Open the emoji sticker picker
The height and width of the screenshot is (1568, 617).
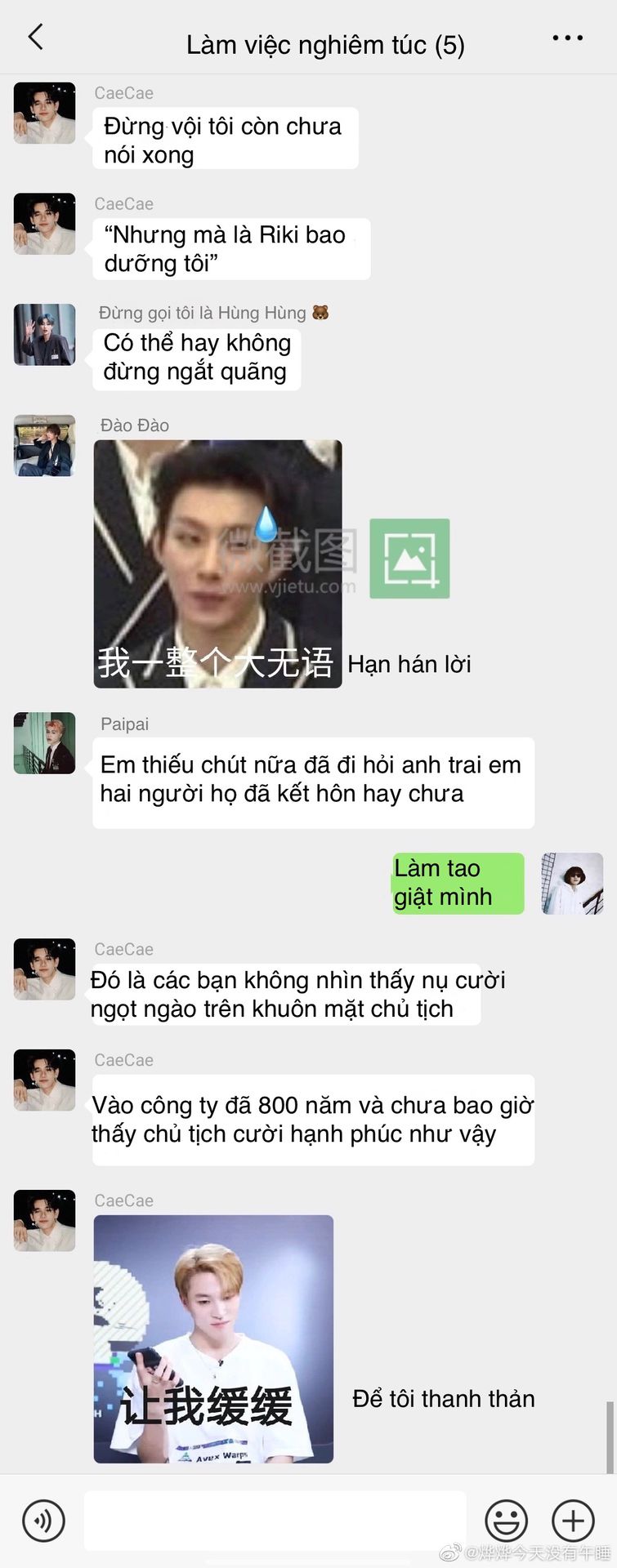[x=507, y=1521]
